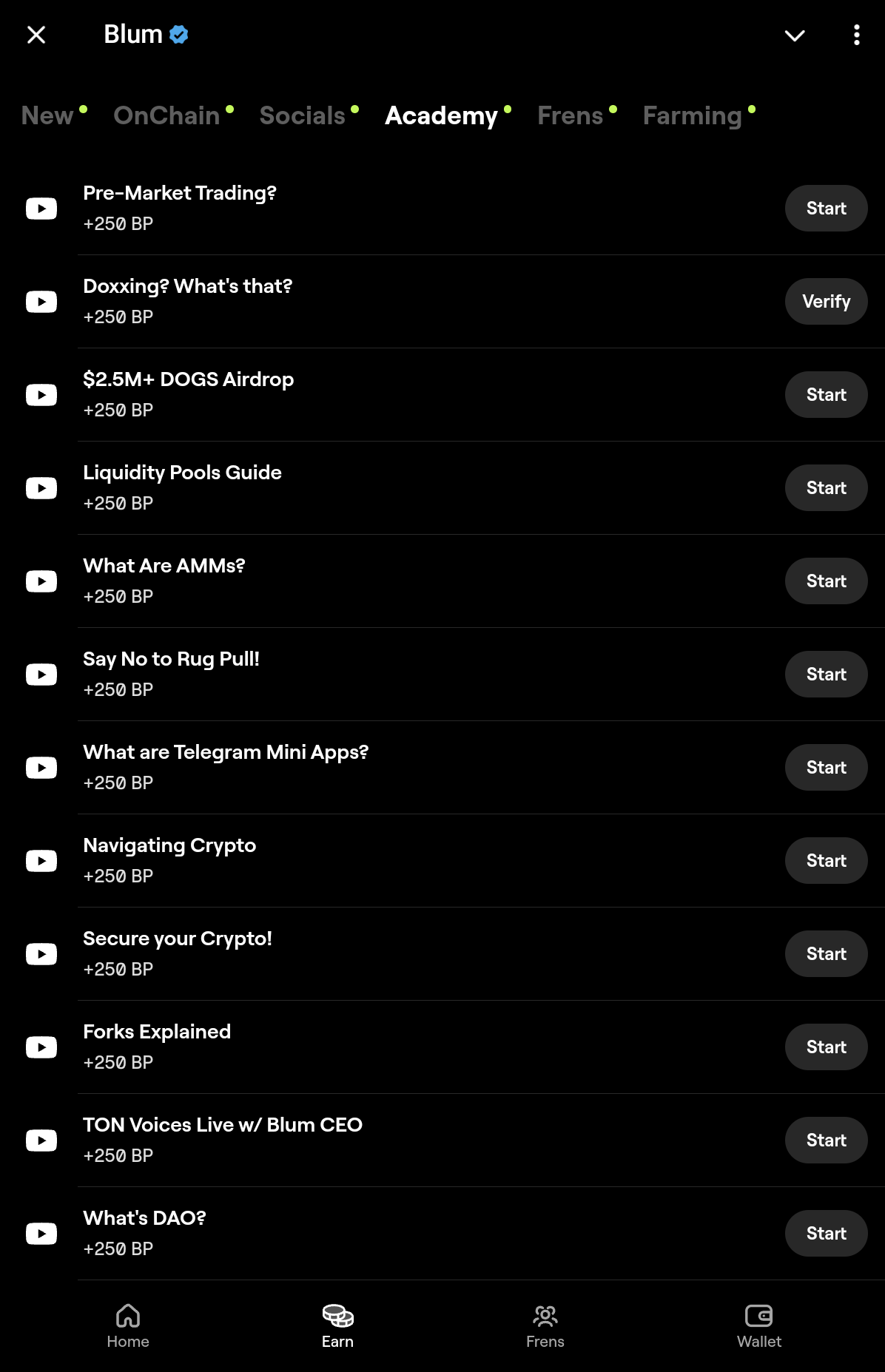Image resolution: width=885 pixels, height=1372 pixels.
Task: Open the Wallet tab
Action: pos(758,1326)
